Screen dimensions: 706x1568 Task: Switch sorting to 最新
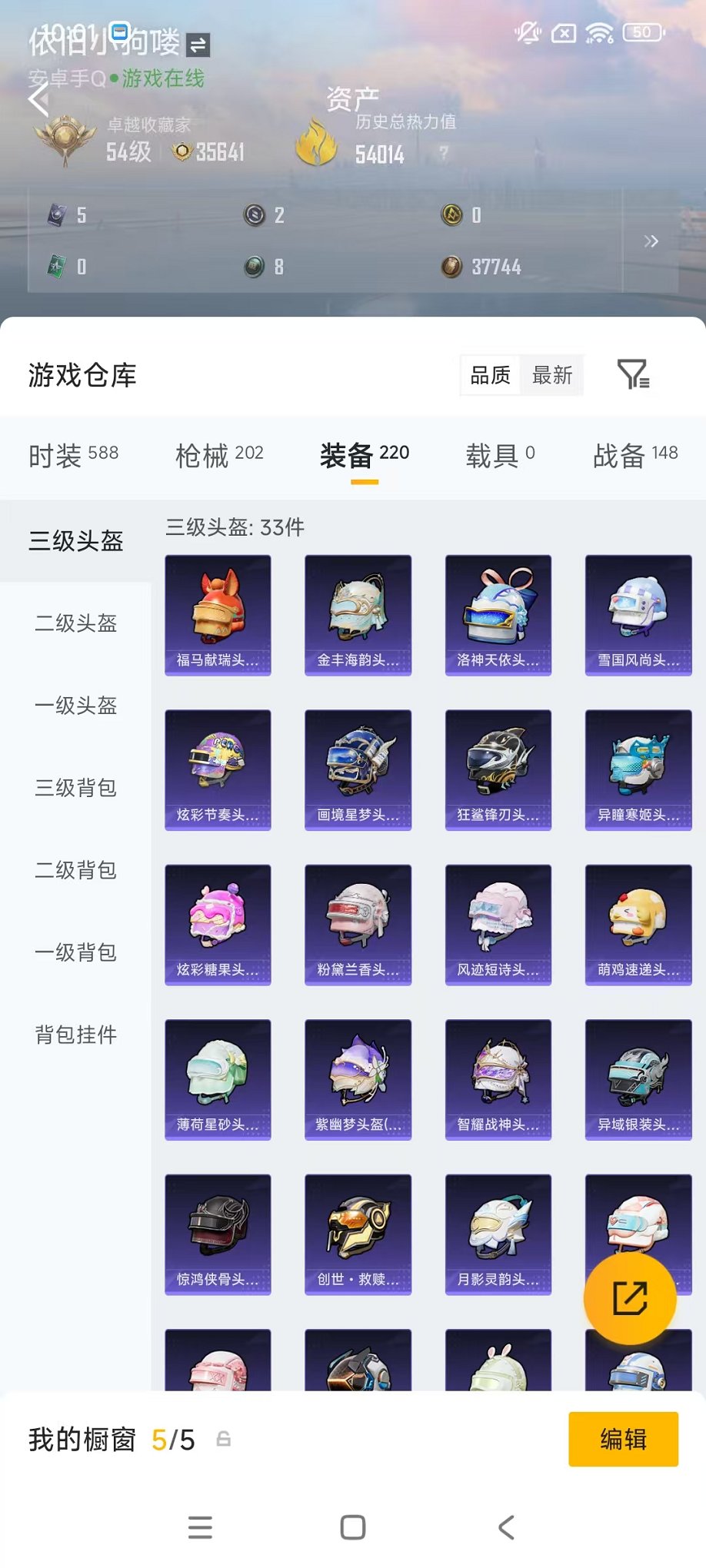point(554,375)
